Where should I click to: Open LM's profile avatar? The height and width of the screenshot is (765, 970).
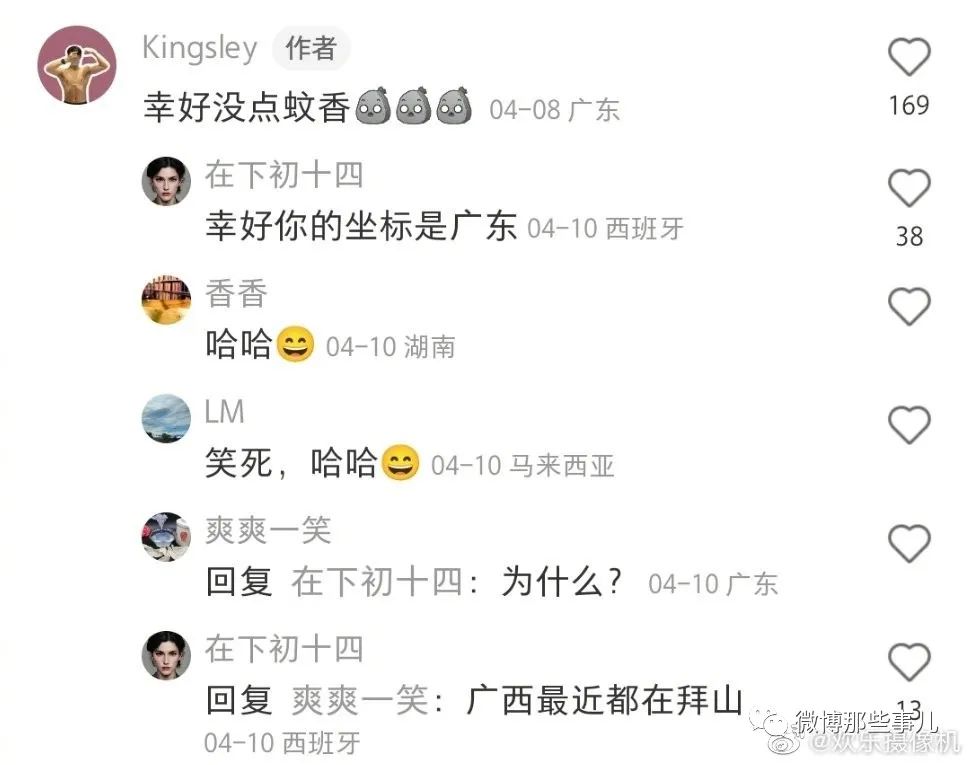(166, 418)
